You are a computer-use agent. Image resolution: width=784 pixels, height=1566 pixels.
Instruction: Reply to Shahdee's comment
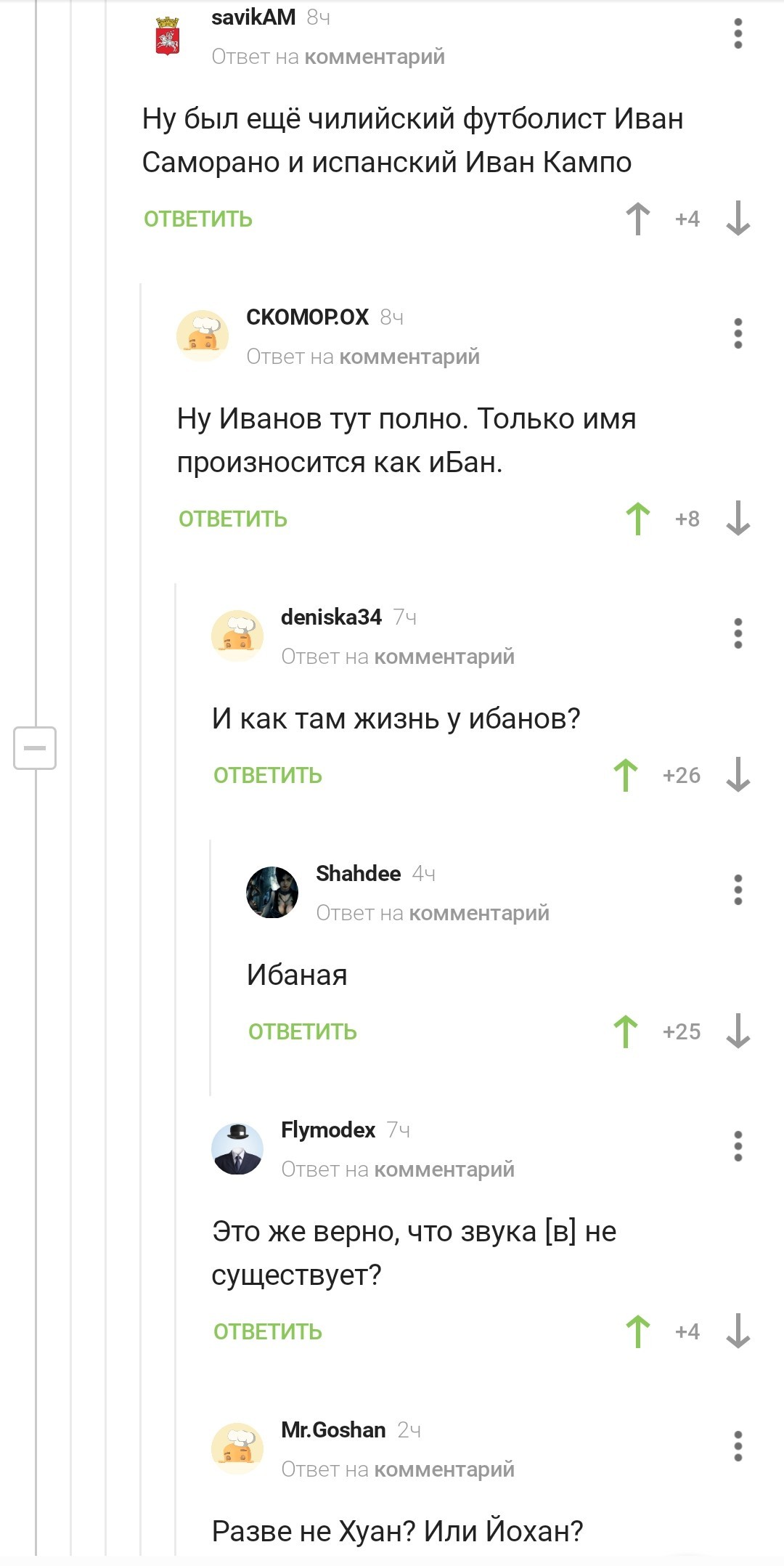click(303, 1031)
